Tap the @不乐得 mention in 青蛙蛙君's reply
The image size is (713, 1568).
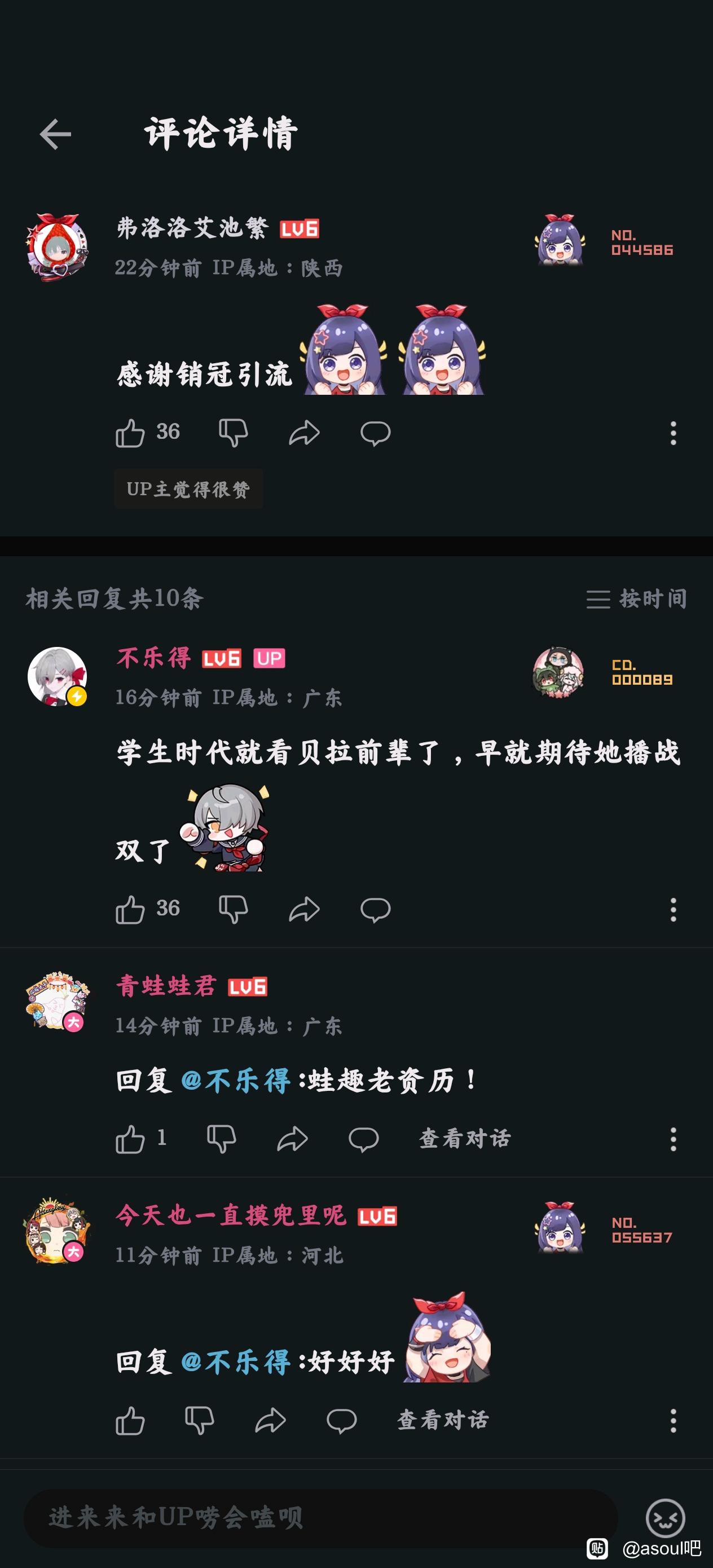[236, 1081]
